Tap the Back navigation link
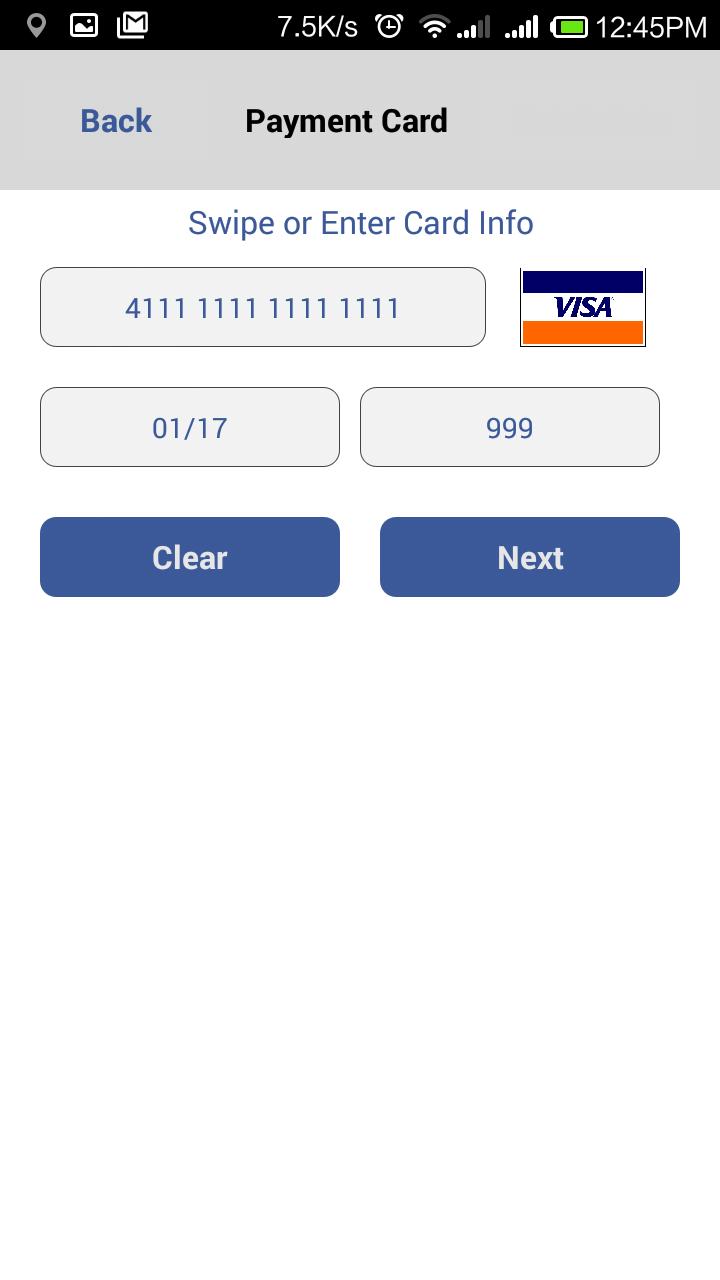The height and width of the screenshot is (1280, 720). click(115, 120)
